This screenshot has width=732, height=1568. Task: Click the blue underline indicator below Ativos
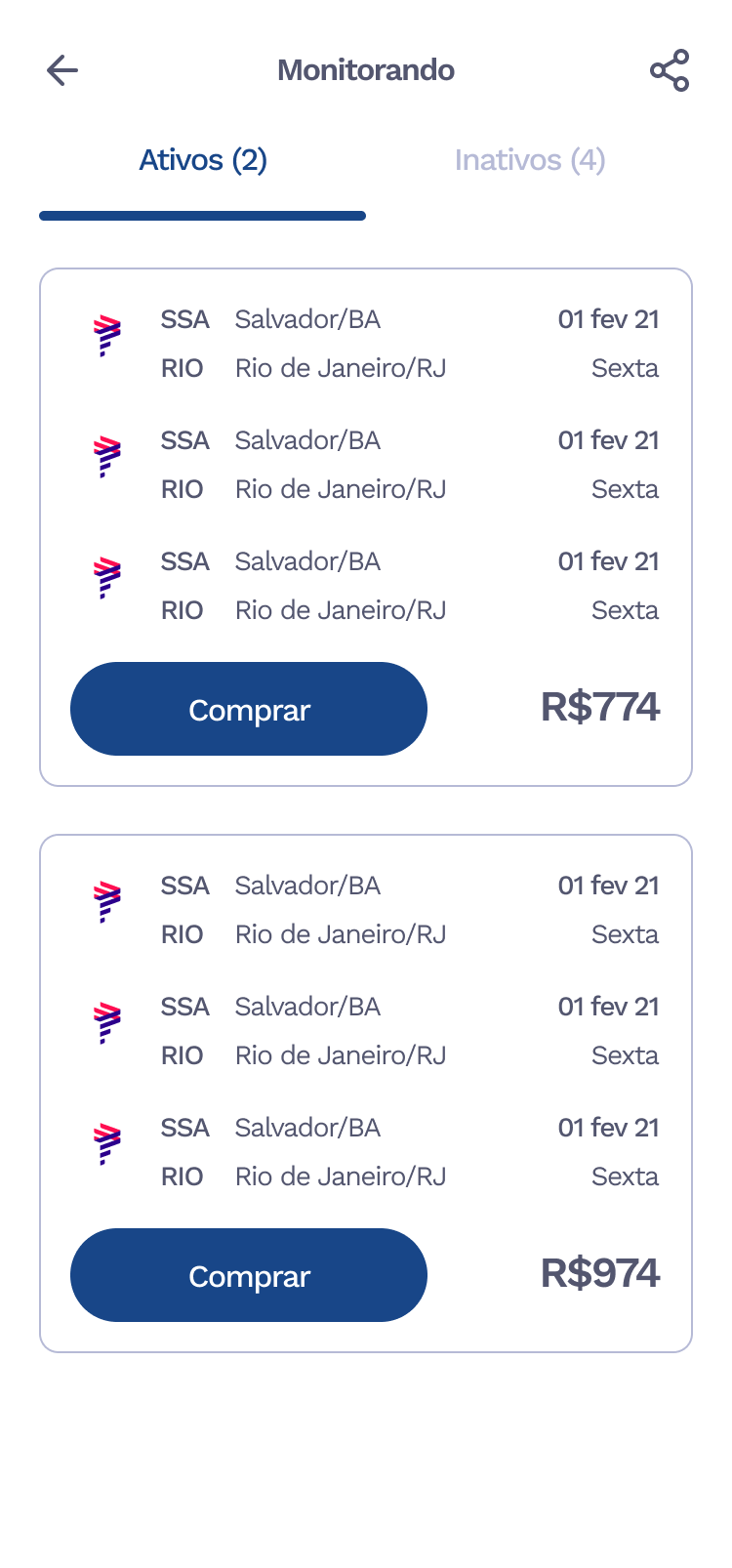tap(202, 214)
